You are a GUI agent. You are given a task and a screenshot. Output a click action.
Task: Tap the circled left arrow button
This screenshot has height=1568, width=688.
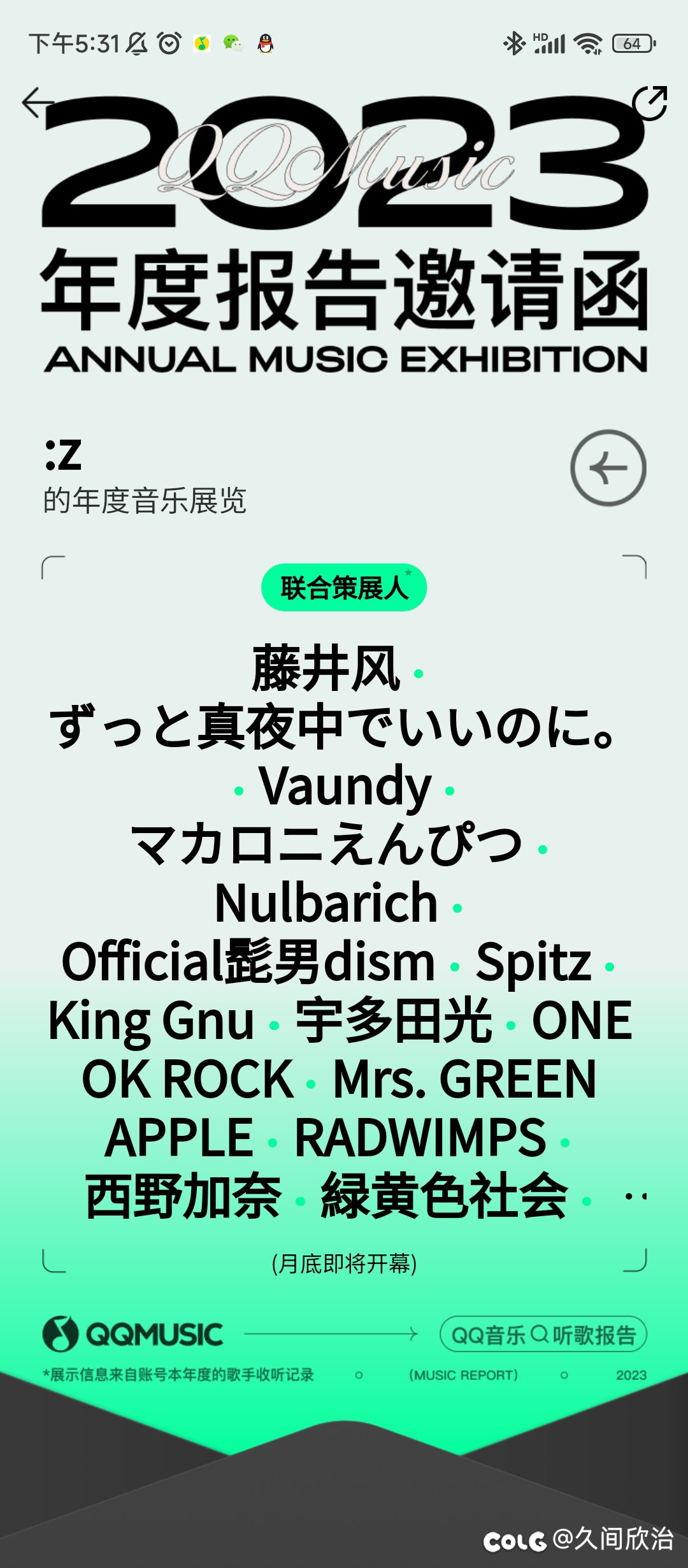click(608, 468)
